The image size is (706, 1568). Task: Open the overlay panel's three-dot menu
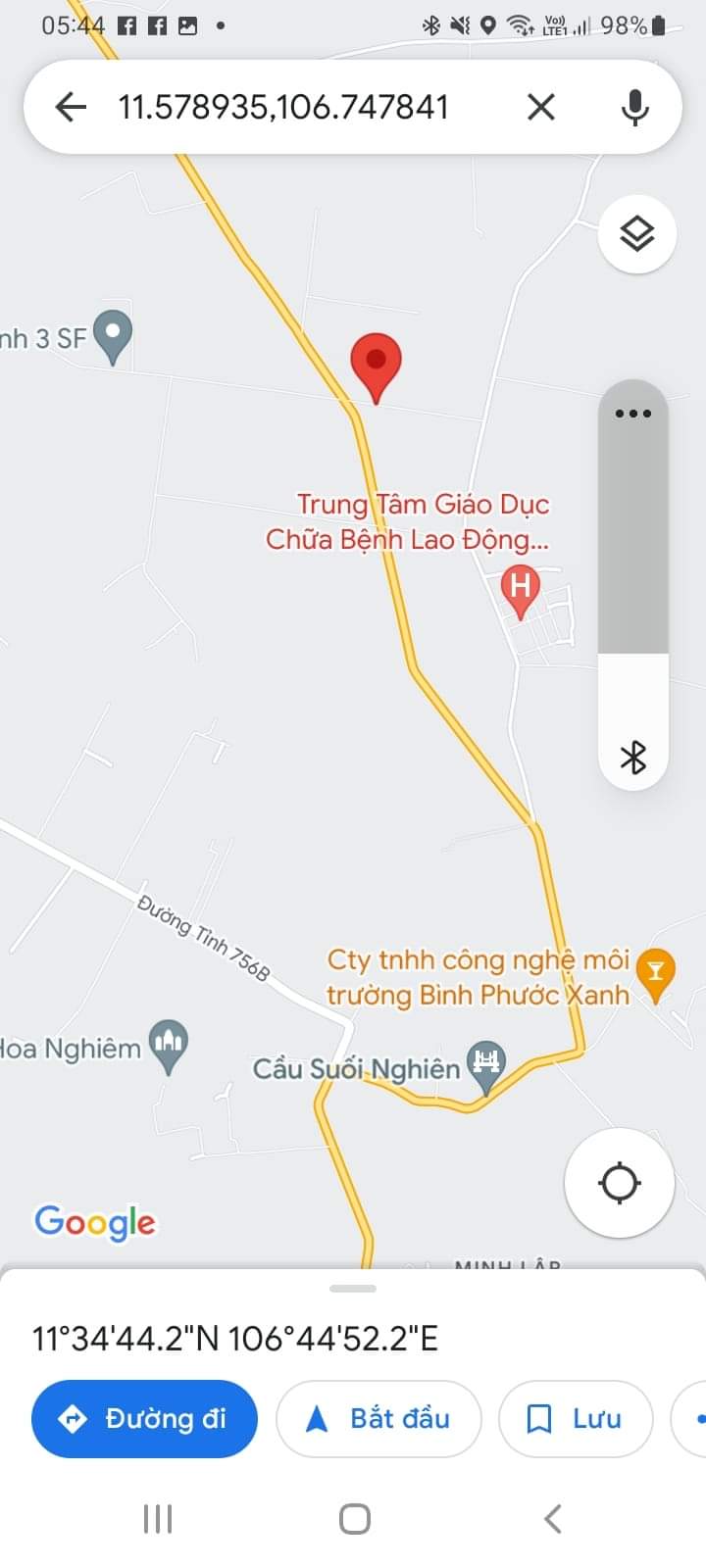coord(632,414)
